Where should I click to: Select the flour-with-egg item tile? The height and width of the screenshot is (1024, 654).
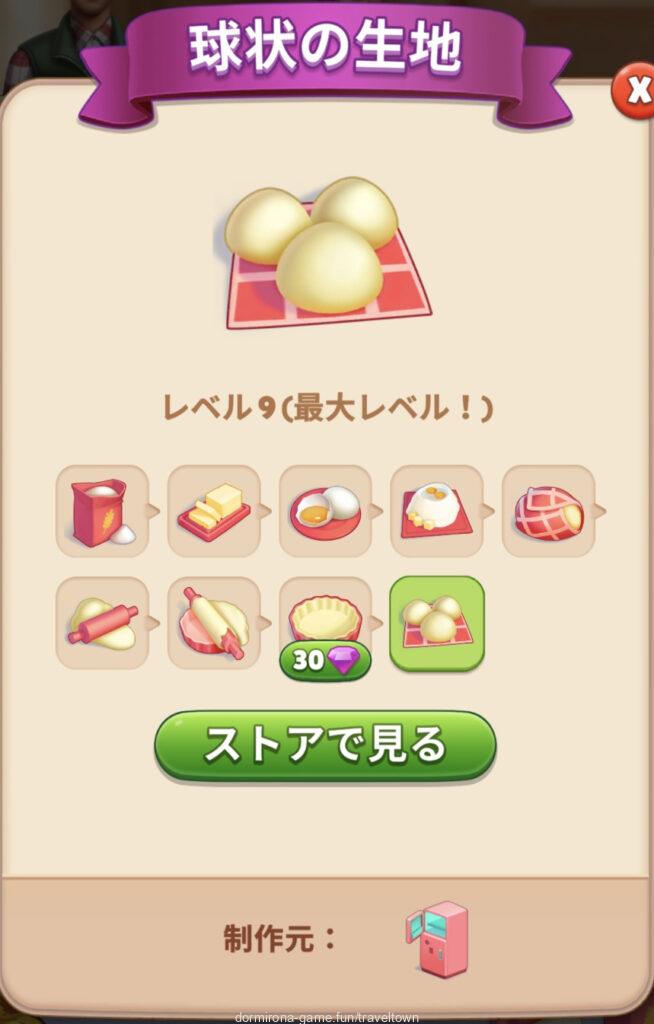pos(436,511)
